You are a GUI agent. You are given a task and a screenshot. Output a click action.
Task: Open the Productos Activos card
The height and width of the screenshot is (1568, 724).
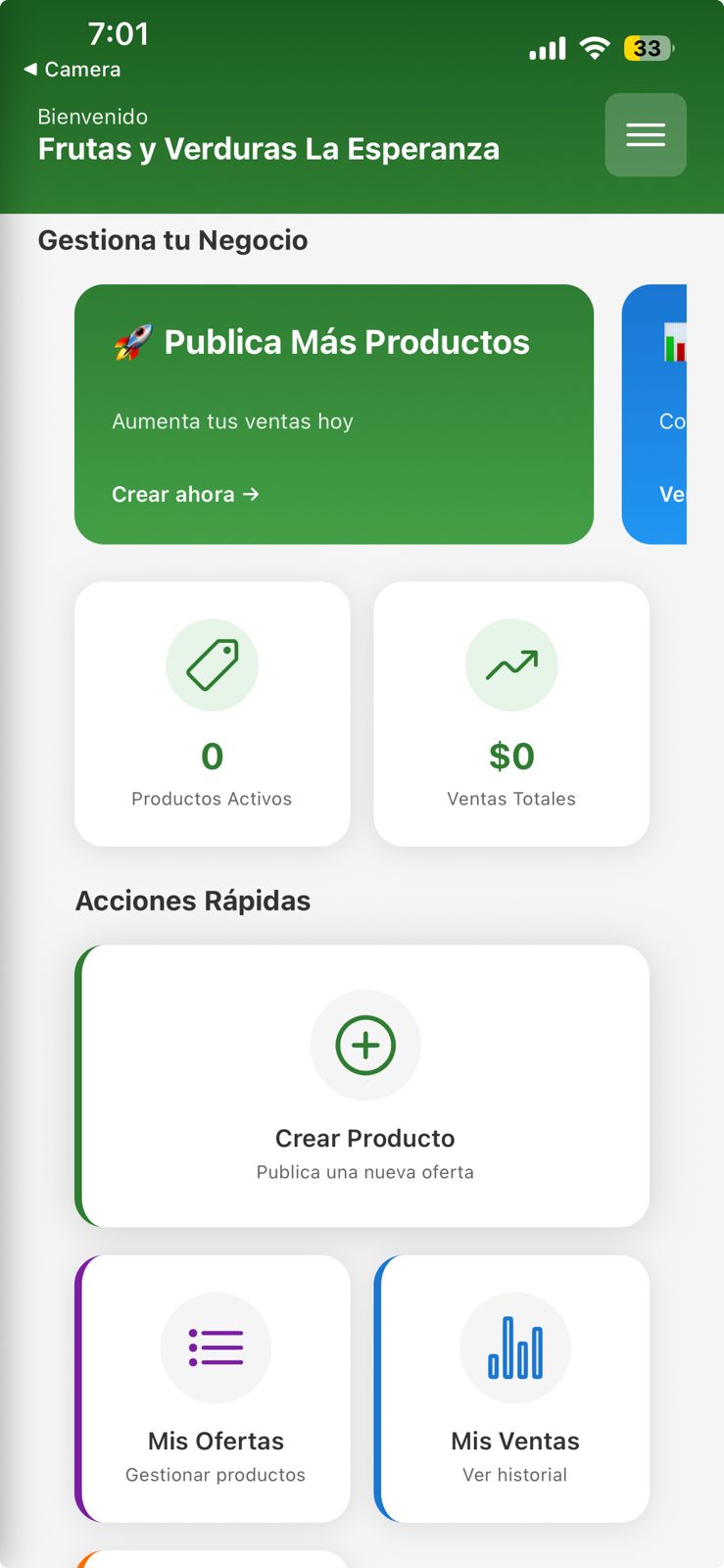212,713
